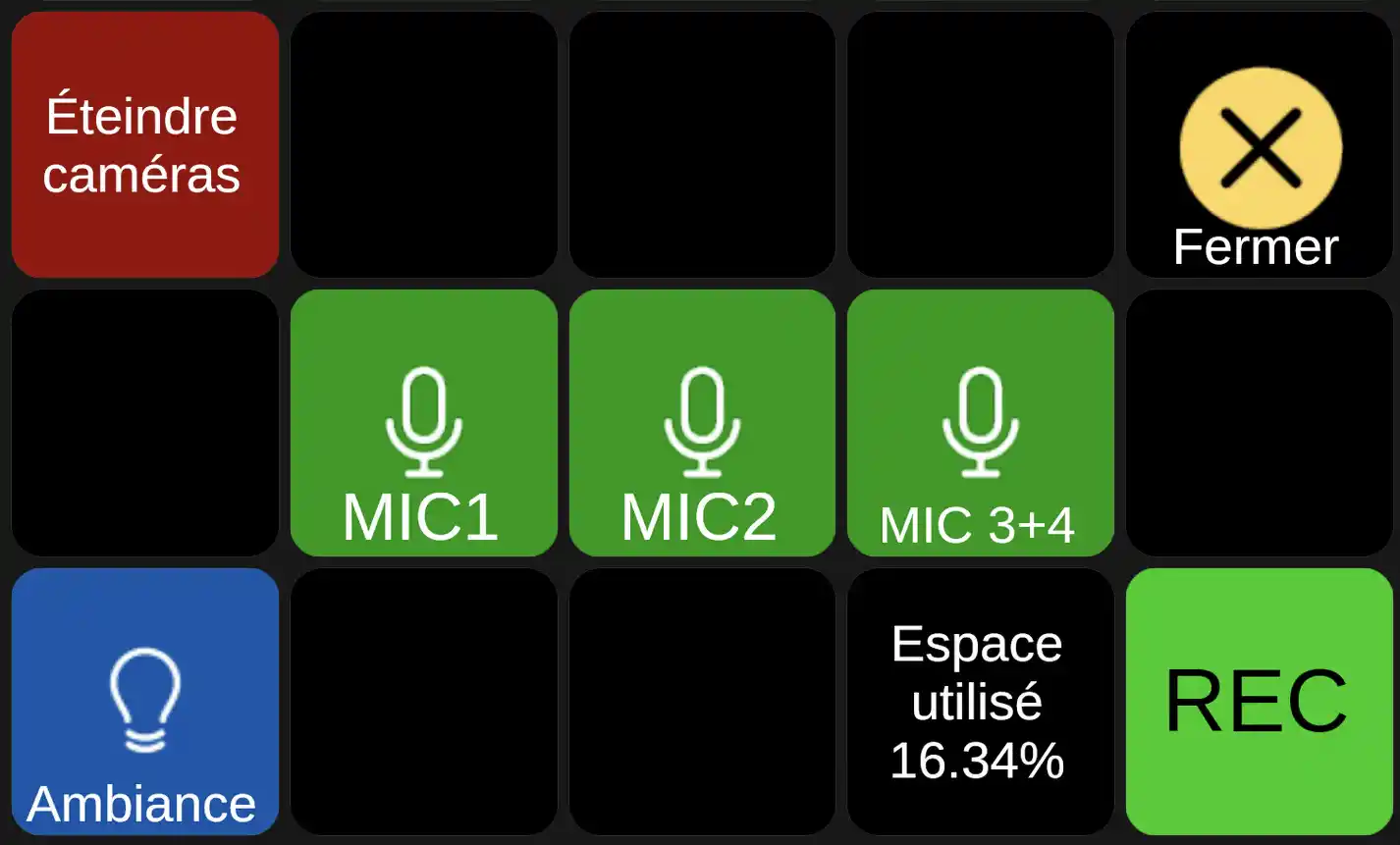This screenshot has width=1400, height=845.
Task: Toggle the MIC2 microphone
Action: (x=701, y=423)
